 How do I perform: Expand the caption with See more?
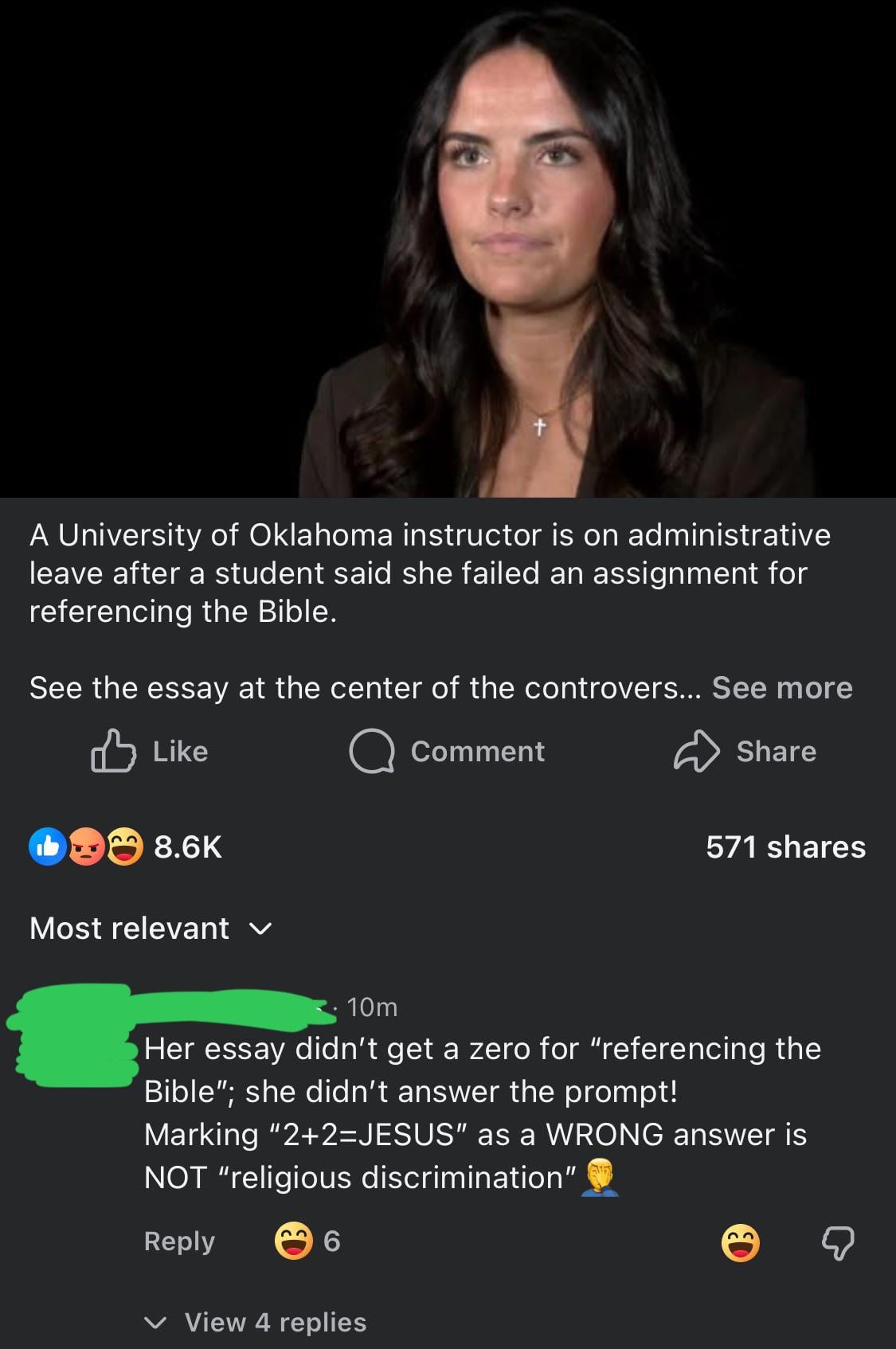781,688
